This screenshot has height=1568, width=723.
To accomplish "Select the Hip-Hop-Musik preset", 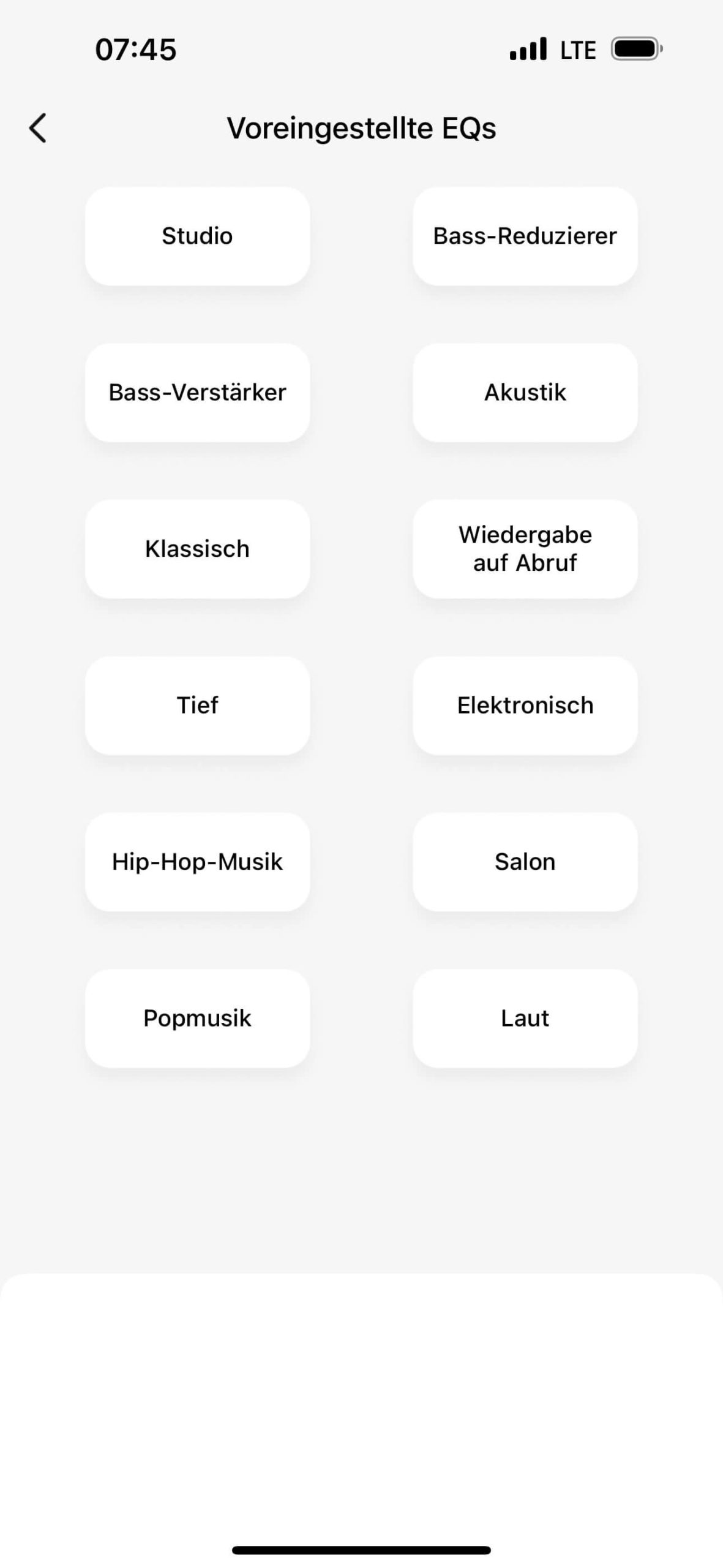I will (197, 862).
